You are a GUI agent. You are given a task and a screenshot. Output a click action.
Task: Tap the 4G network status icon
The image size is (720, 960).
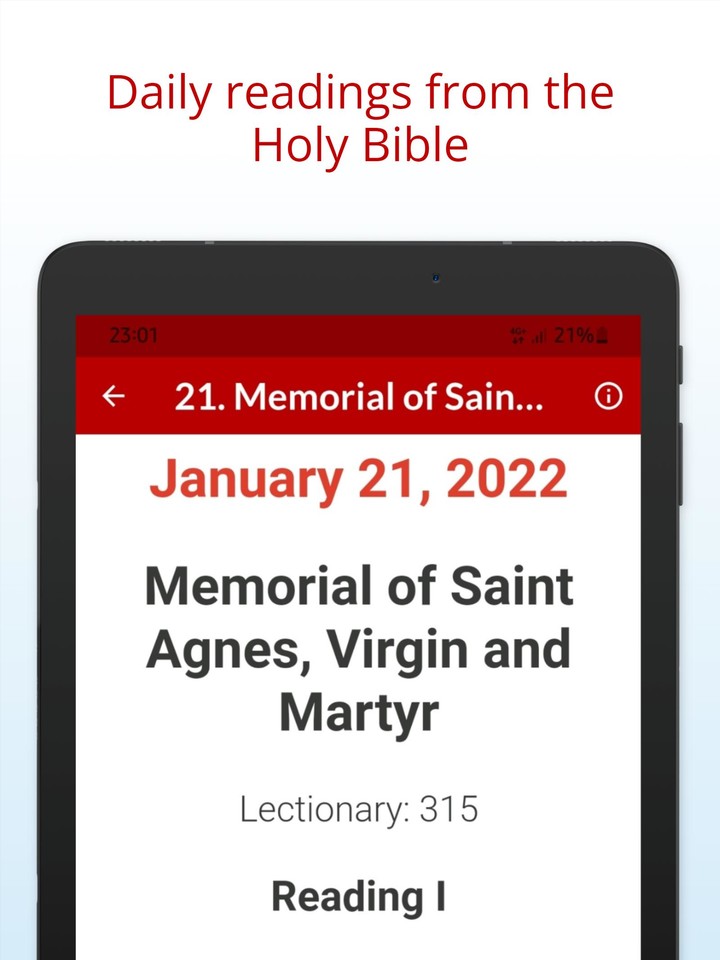click(517, 336)
